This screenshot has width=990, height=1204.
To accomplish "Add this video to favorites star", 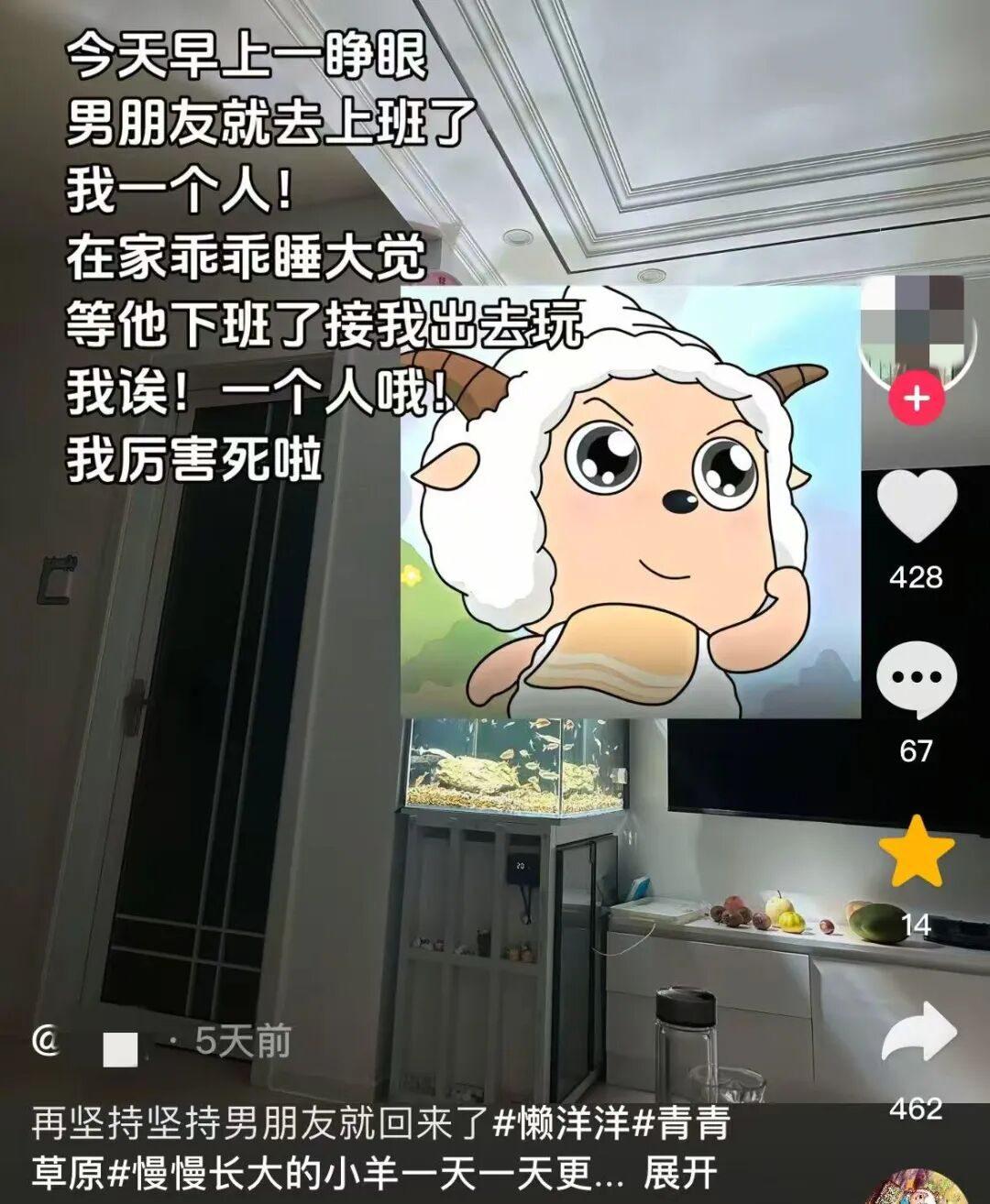I will [x=916, y=849].
